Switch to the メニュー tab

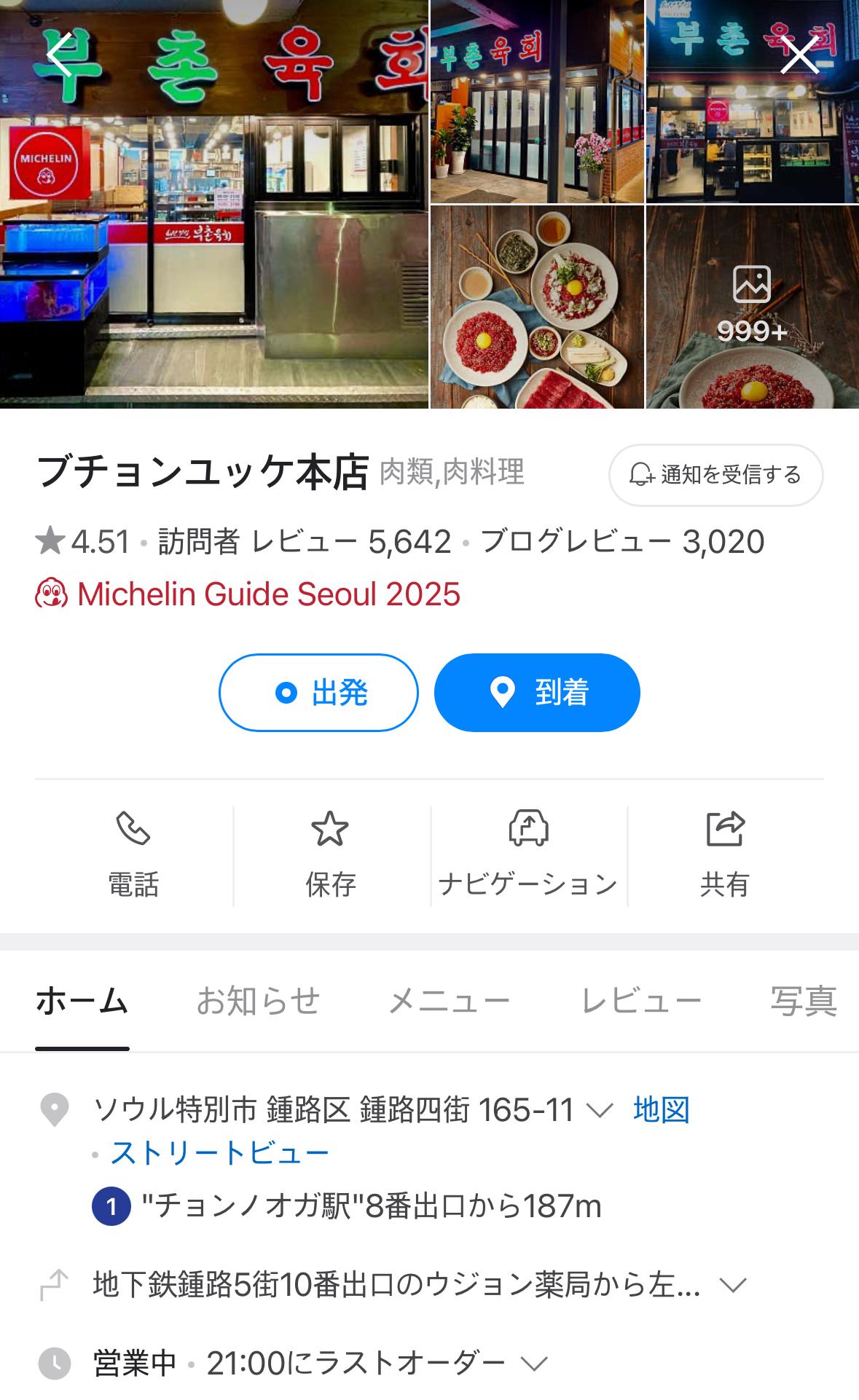pos(449,1001)
